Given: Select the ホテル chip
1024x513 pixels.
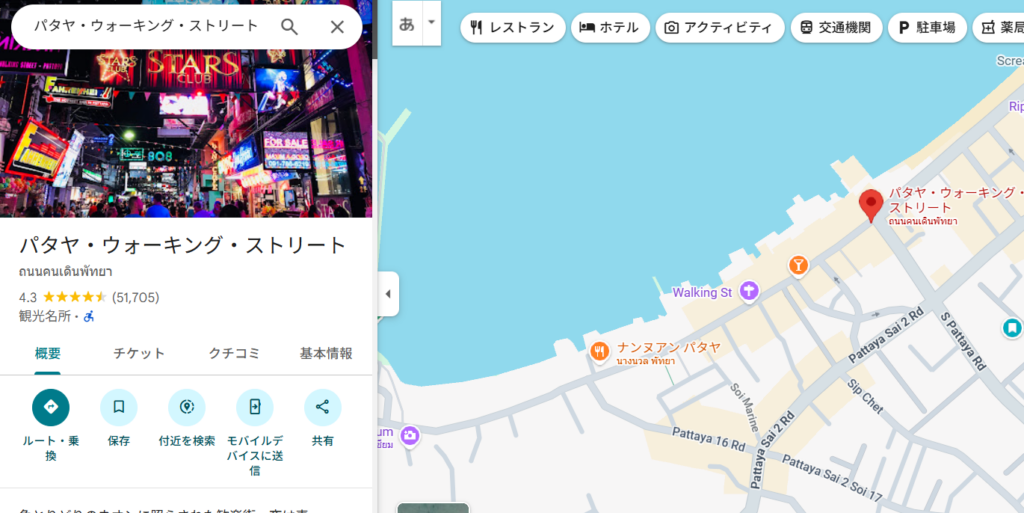Looking at the screenshot, I should click(x=610, y=28).
